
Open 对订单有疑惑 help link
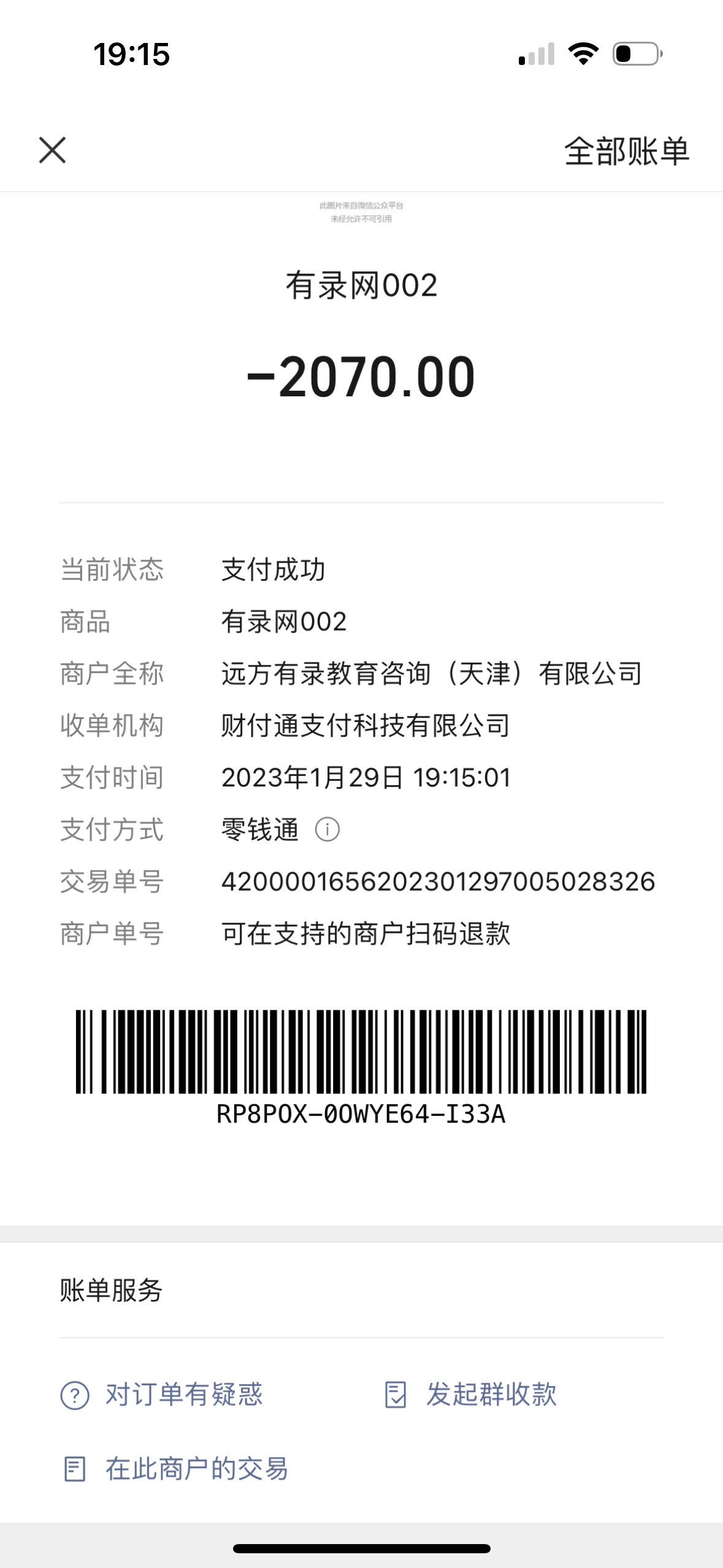click(163, 1394)
